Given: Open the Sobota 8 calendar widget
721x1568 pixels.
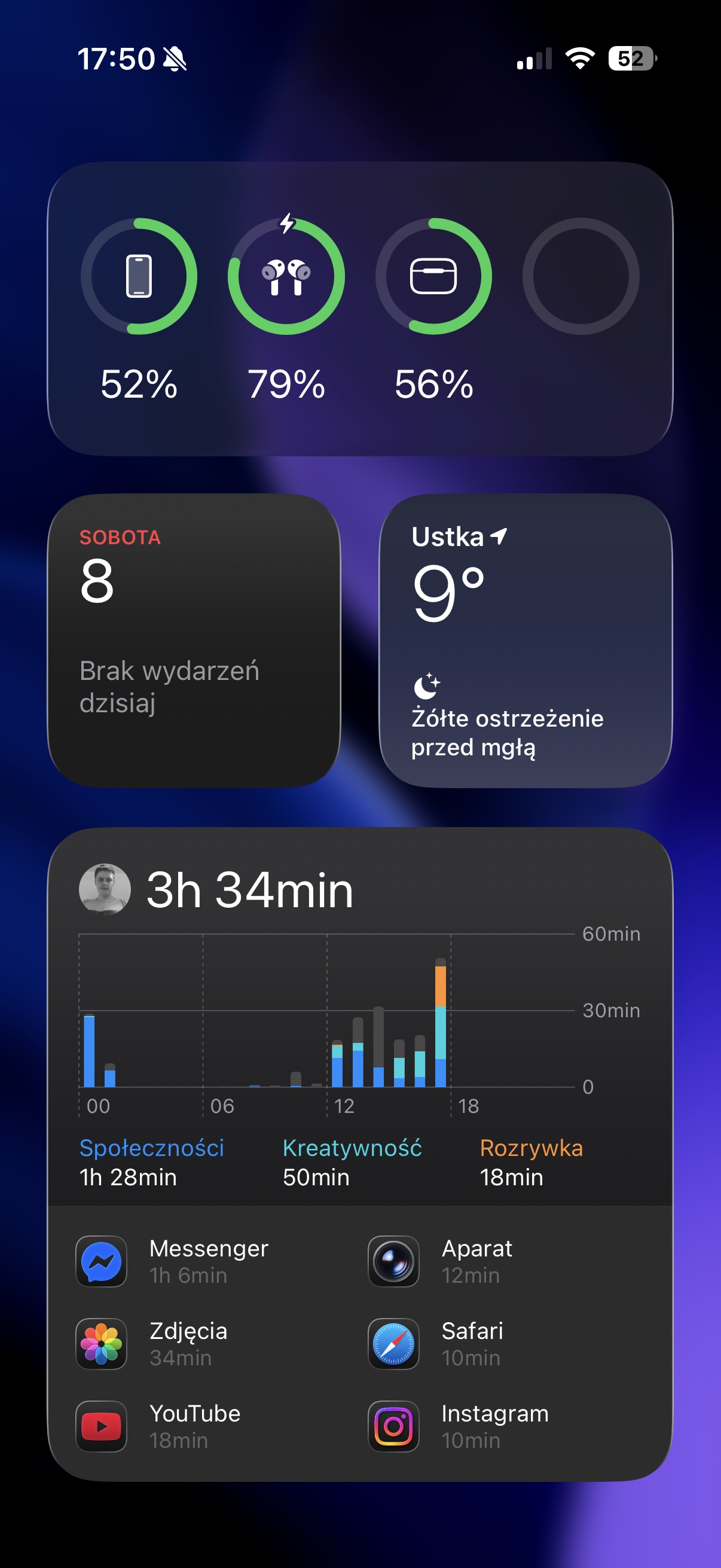Looking at the screenshot, I should click(194, 640).
